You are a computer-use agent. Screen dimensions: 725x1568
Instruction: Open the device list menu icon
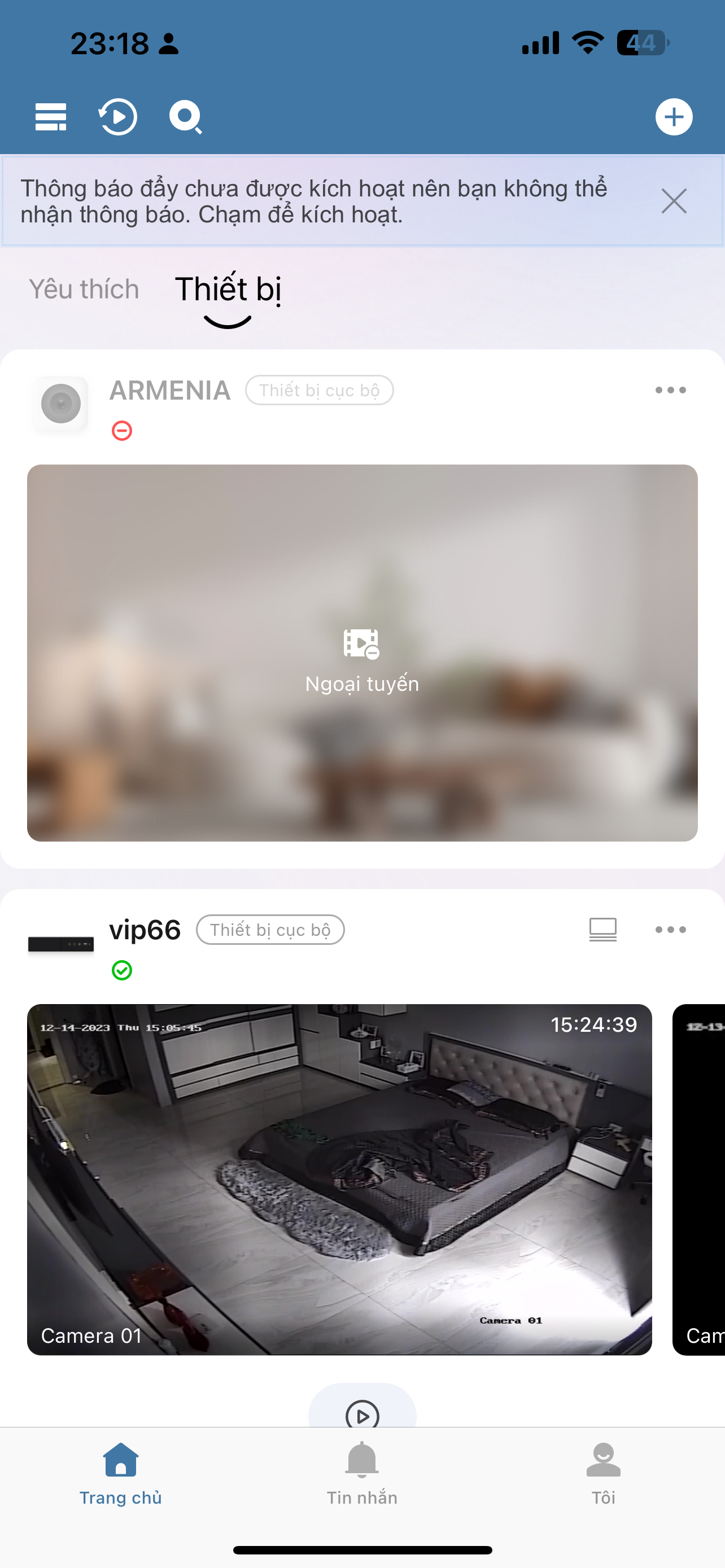point(50,116)
